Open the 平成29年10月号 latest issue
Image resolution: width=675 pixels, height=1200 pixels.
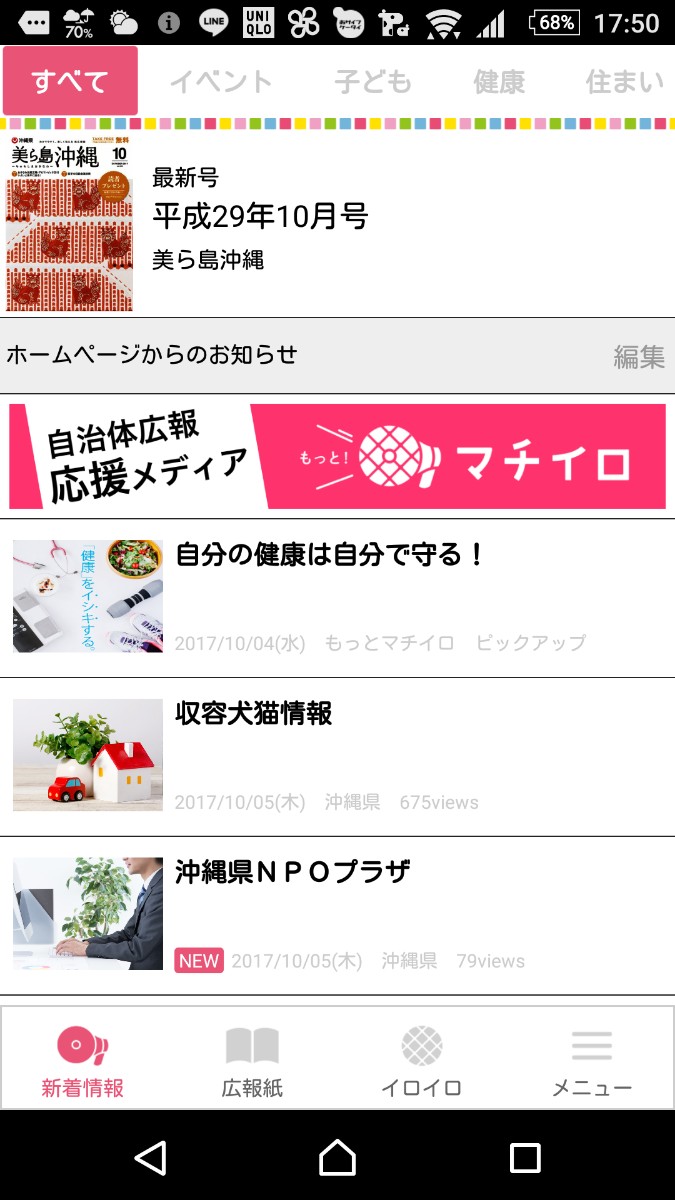pyautogui.click(x=260, y=216)
